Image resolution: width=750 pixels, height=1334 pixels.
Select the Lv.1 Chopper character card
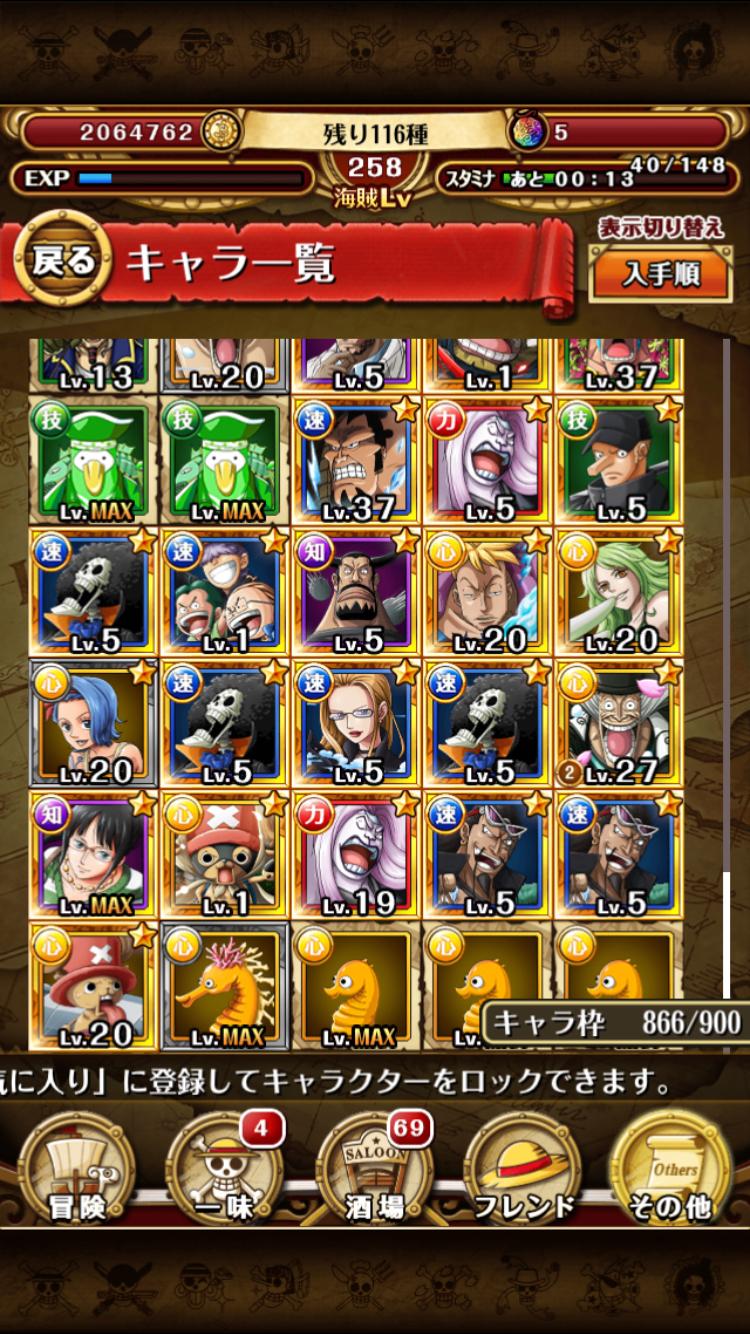pyautogui.click(x=224, y=855)
